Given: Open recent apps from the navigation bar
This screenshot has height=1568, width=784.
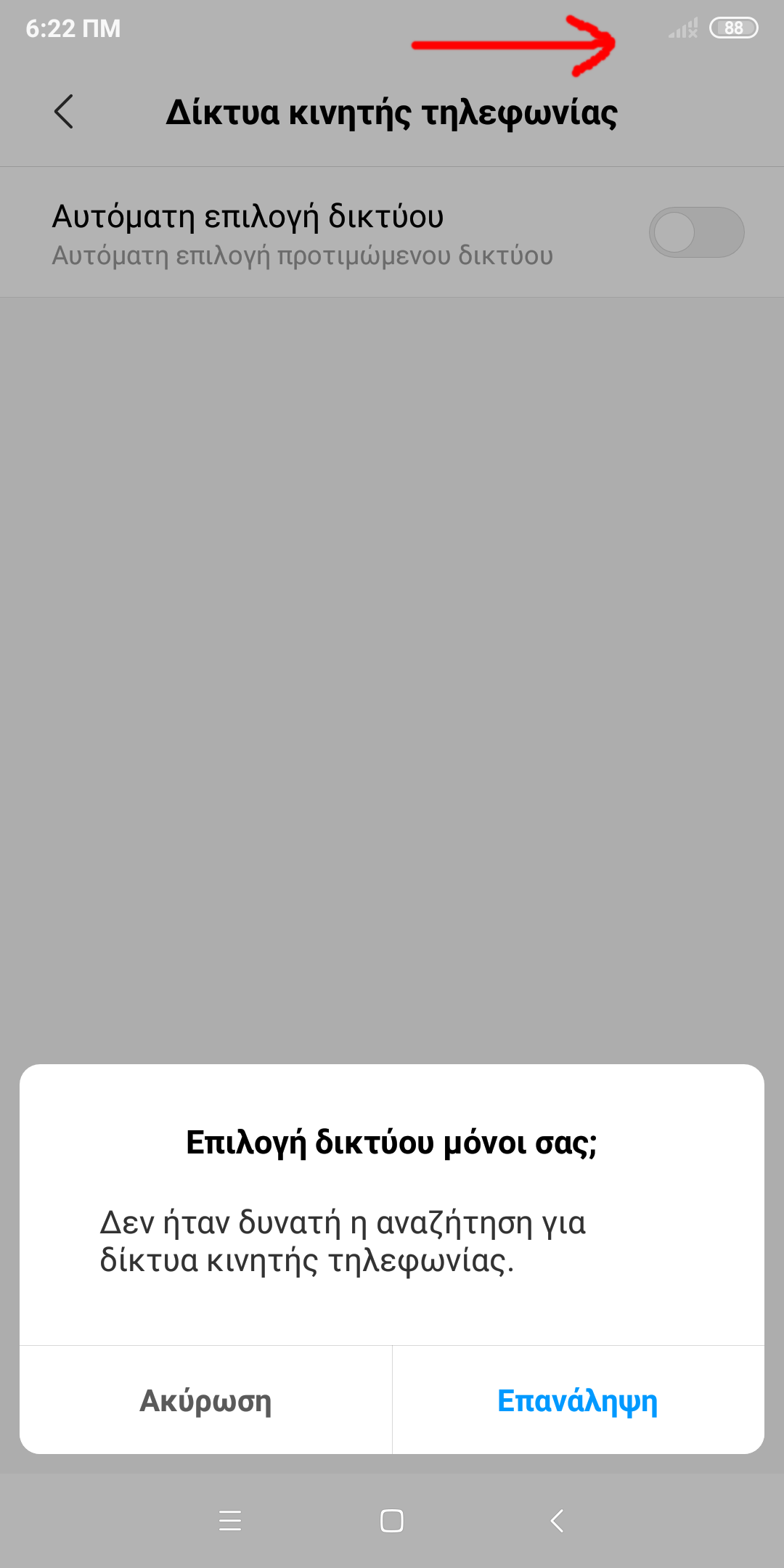Looking at the screenshot, I should [230, 1520].
